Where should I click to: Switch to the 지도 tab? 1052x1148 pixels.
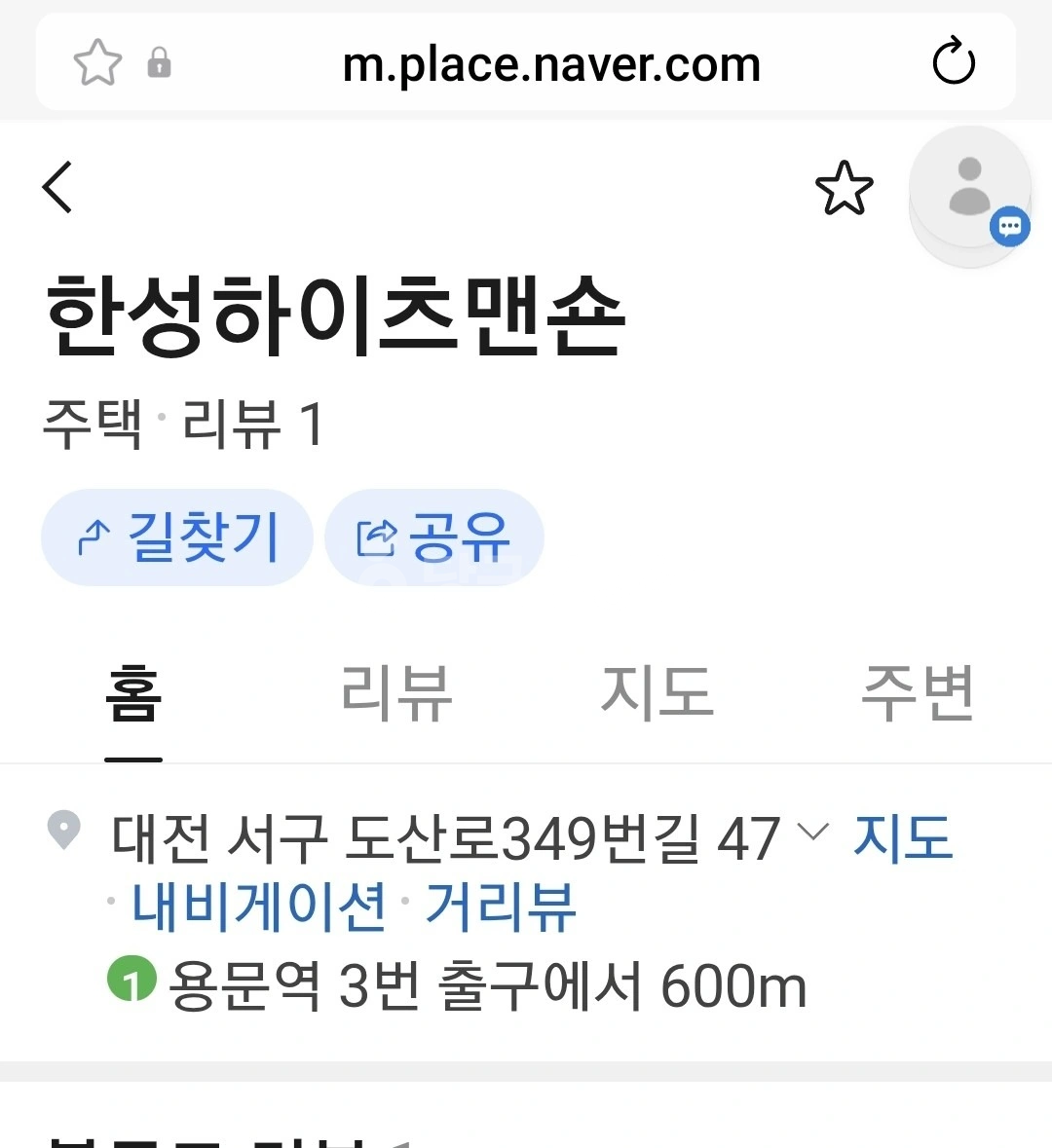click(x=657, y=692)
